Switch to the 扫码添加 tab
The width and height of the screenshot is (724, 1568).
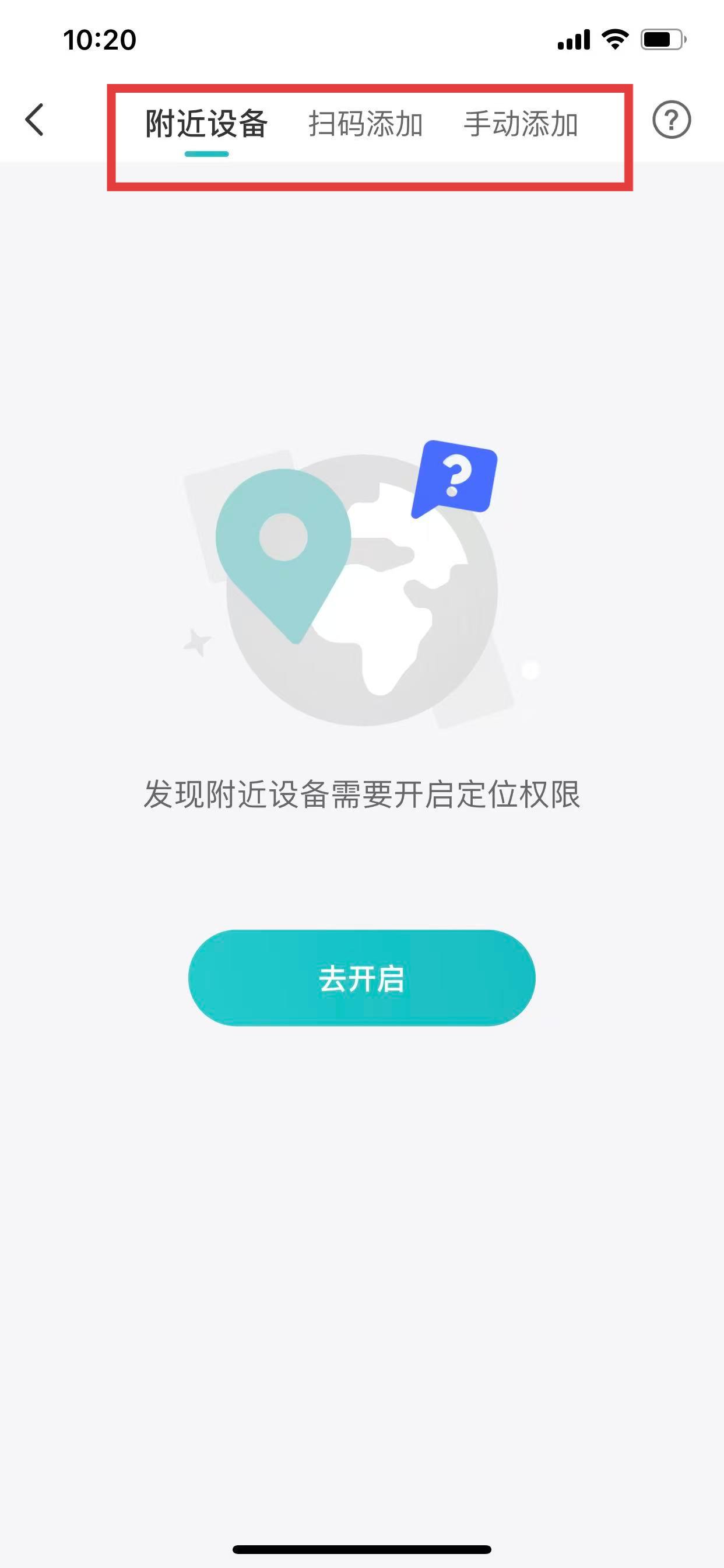365,124
